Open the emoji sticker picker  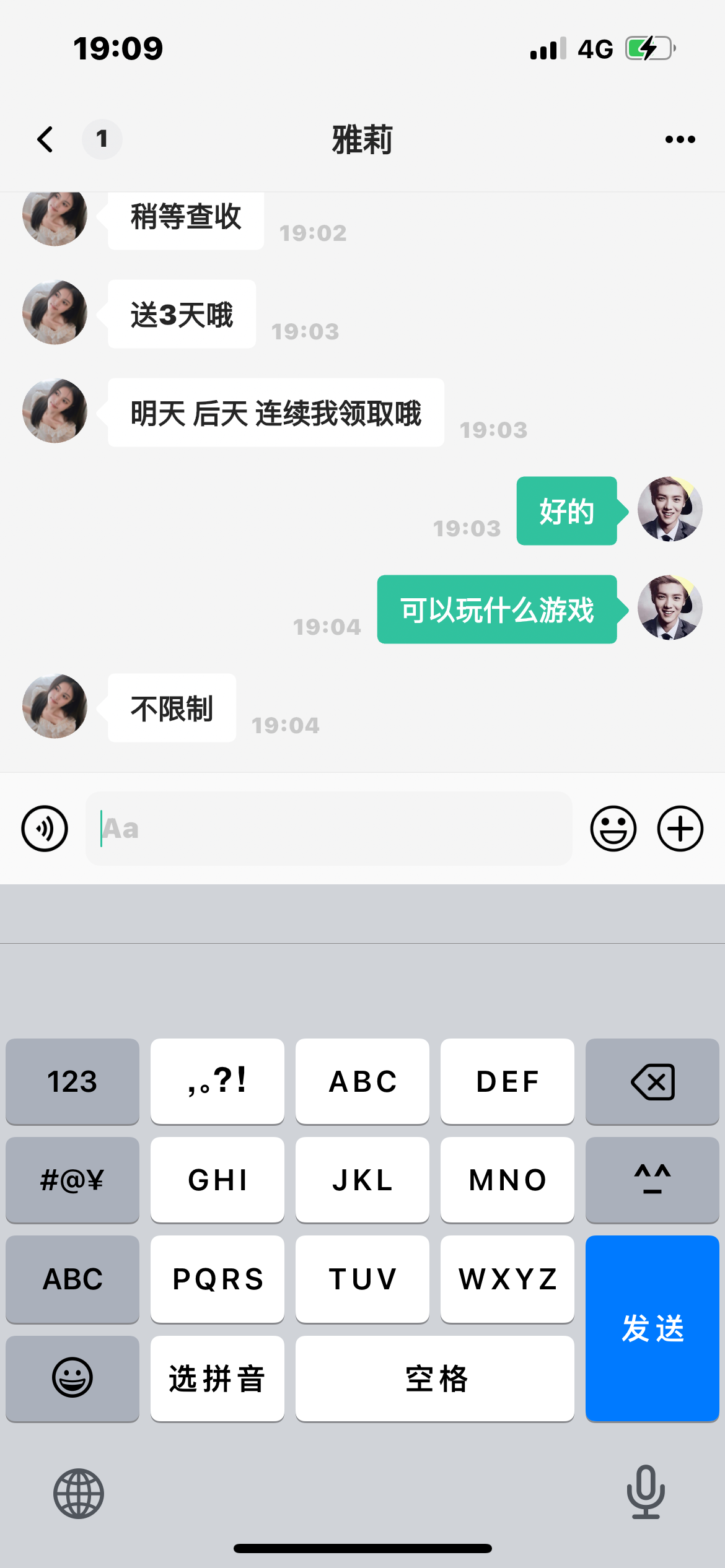click(613, 829)
